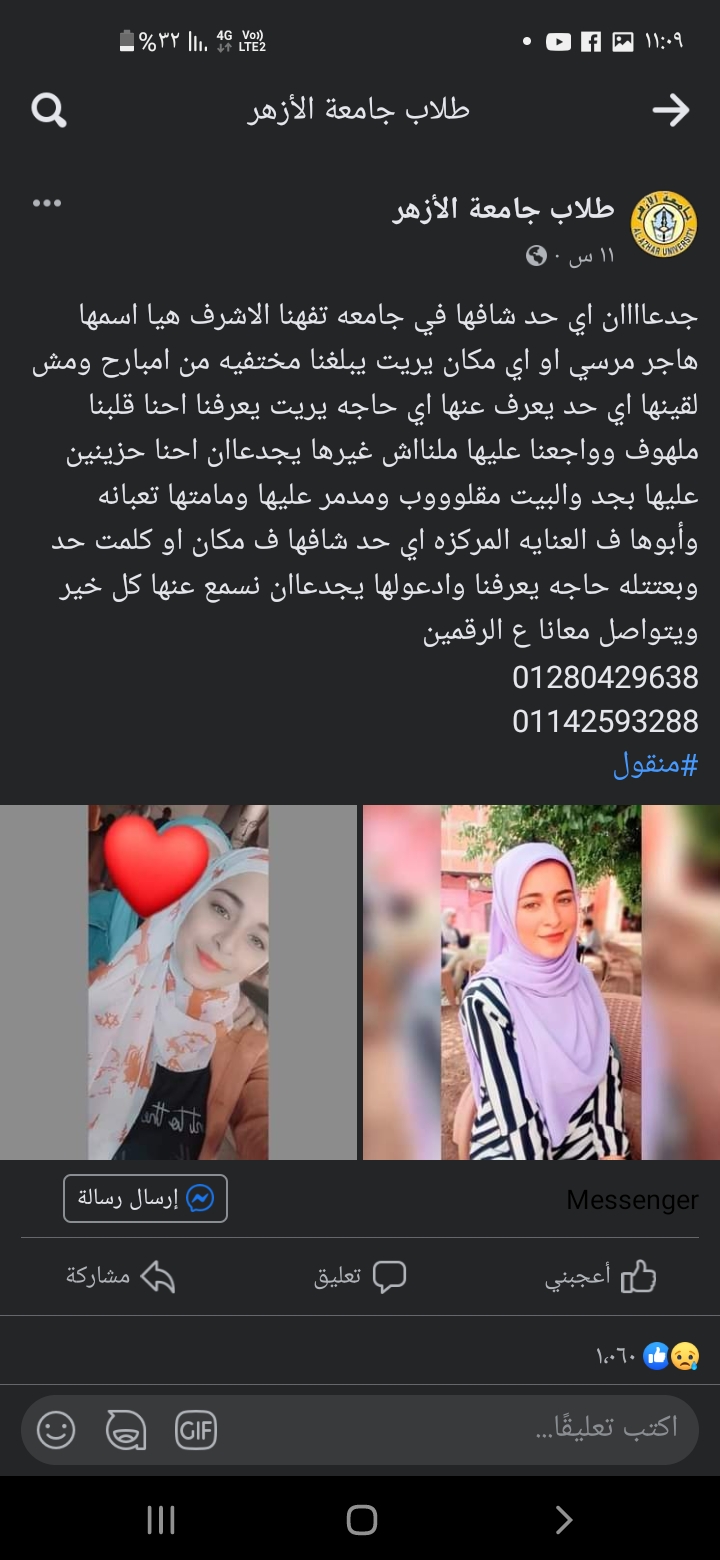Share the post with مشاركة
The width and height of the screenshot is (720, 1560).
[x=120, y=1277]
